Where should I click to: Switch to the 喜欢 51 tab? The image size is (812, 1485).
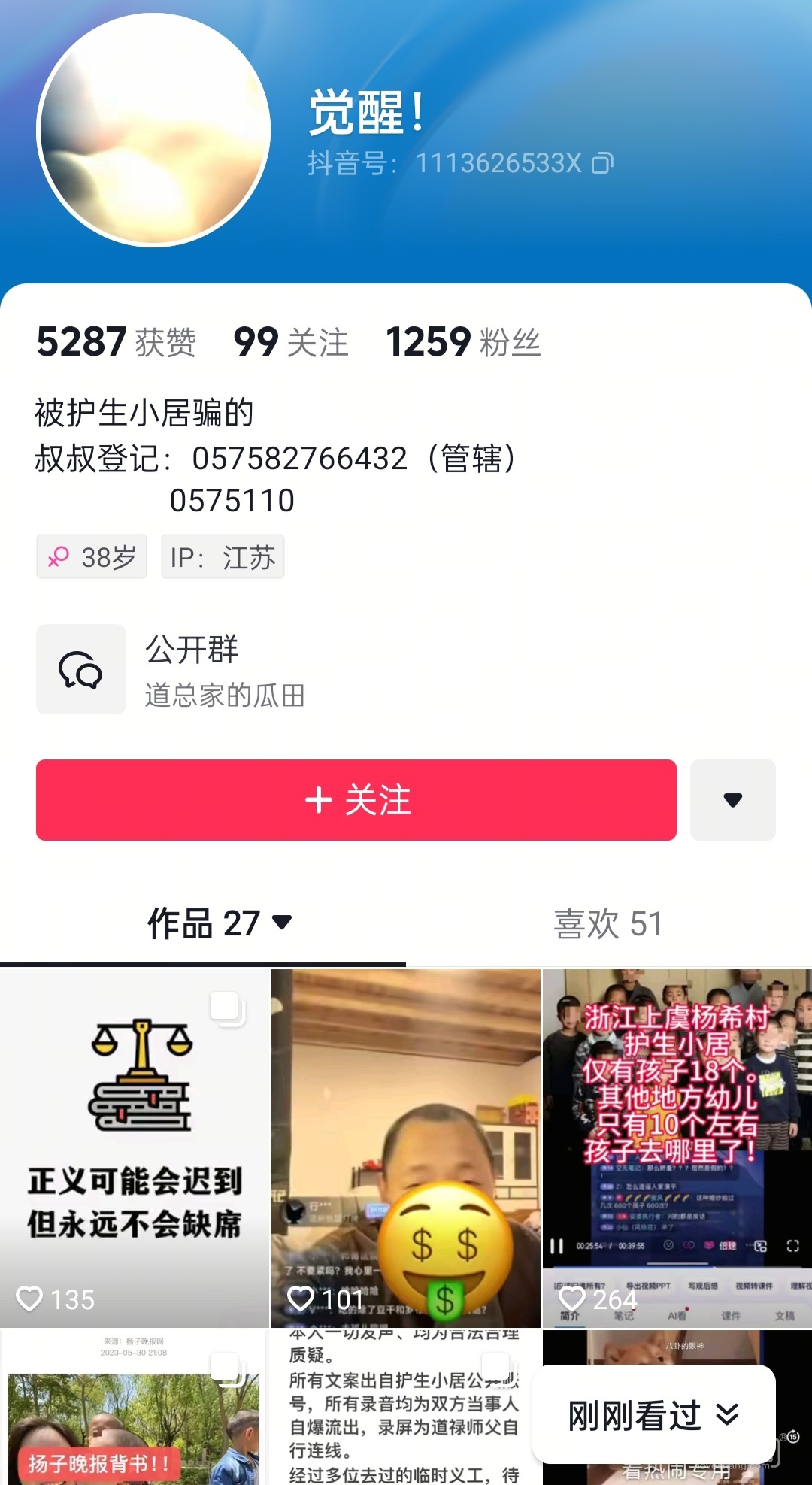pos(608,923)
